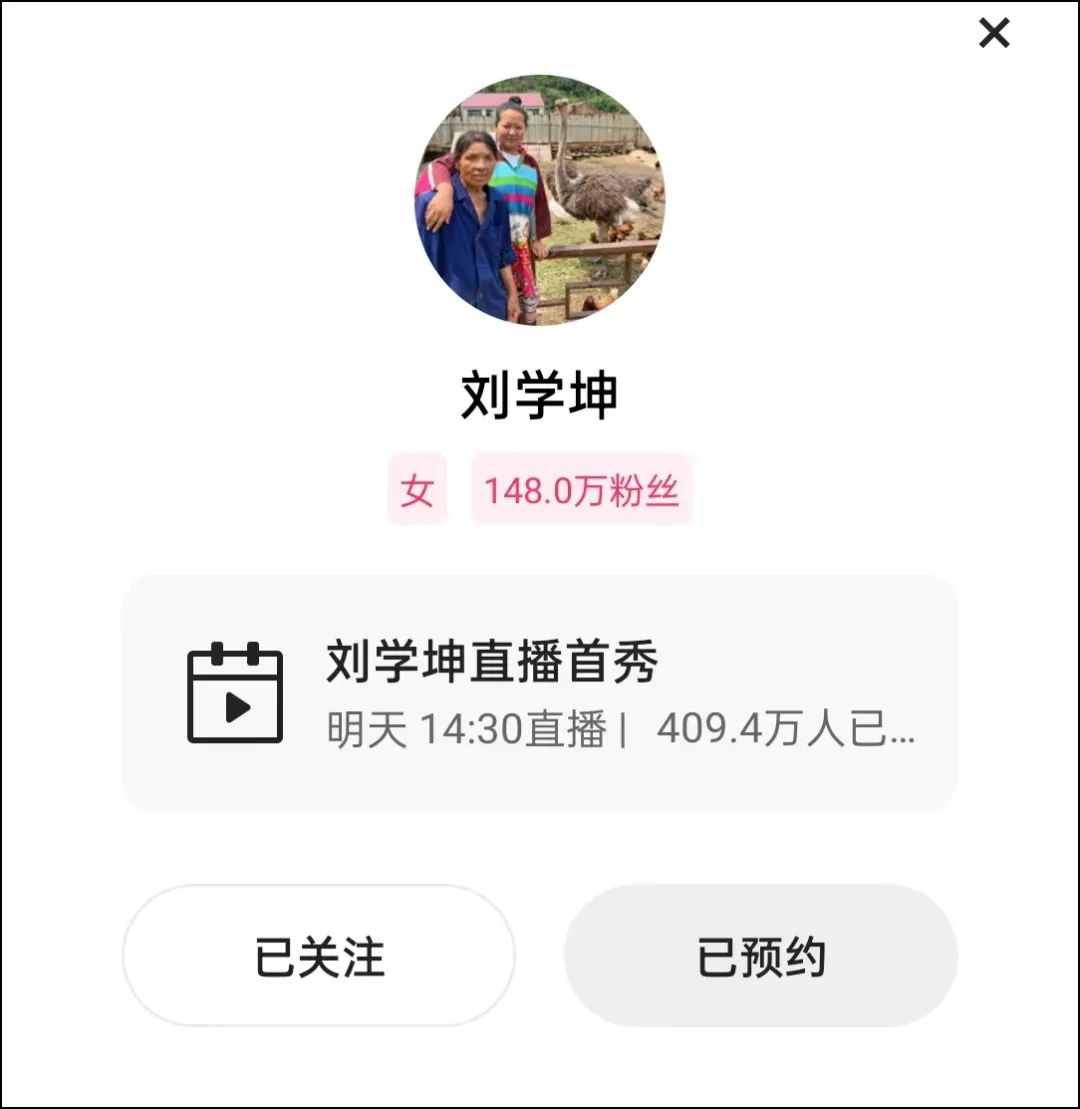Screen dimensions: 1080x1109
Task: Click the pink fans label next to gender tag
Action: click(582, 489)
